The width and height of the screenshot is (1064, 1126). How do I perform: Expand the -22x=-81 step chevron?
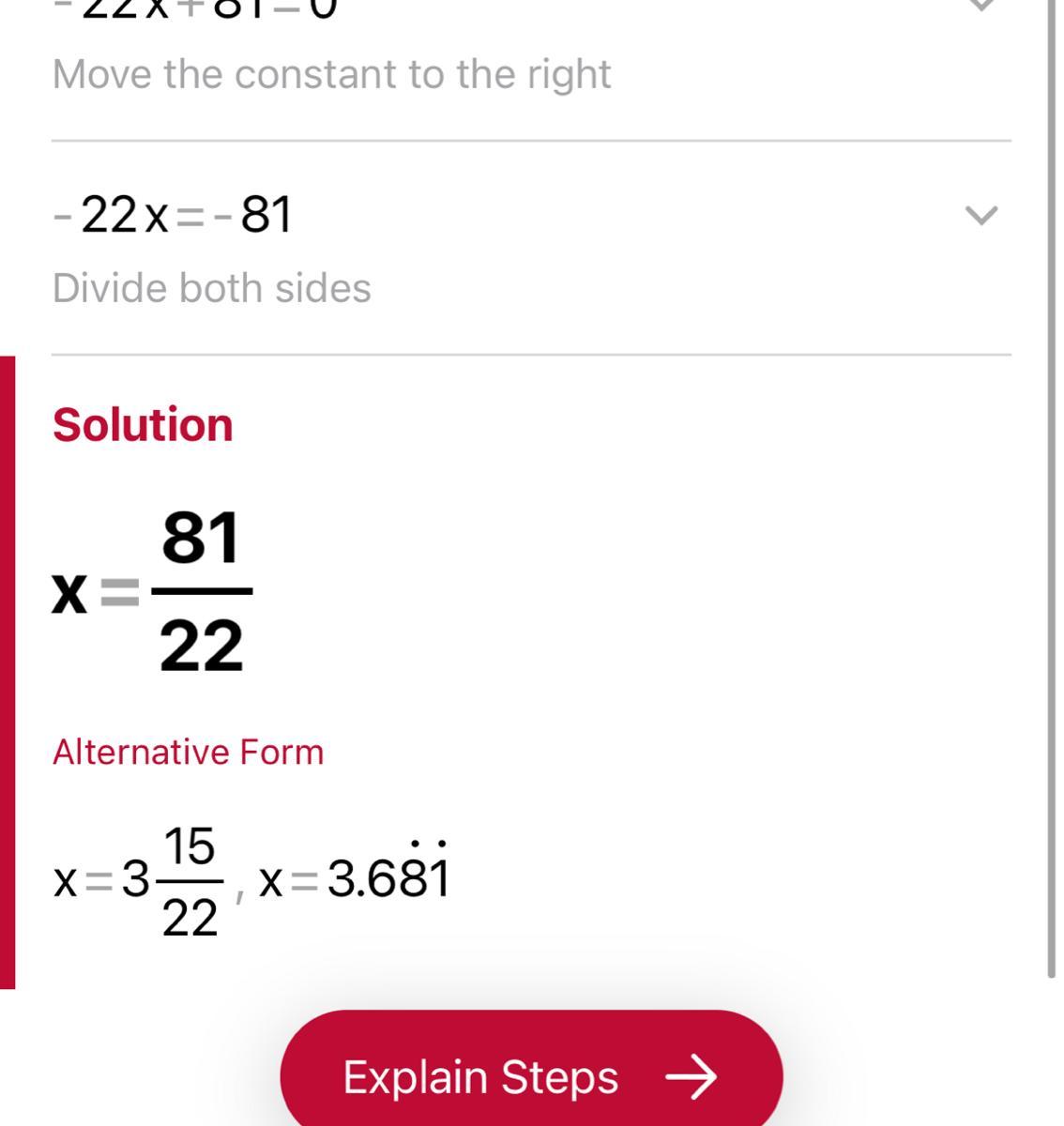(x=980, y=216)
